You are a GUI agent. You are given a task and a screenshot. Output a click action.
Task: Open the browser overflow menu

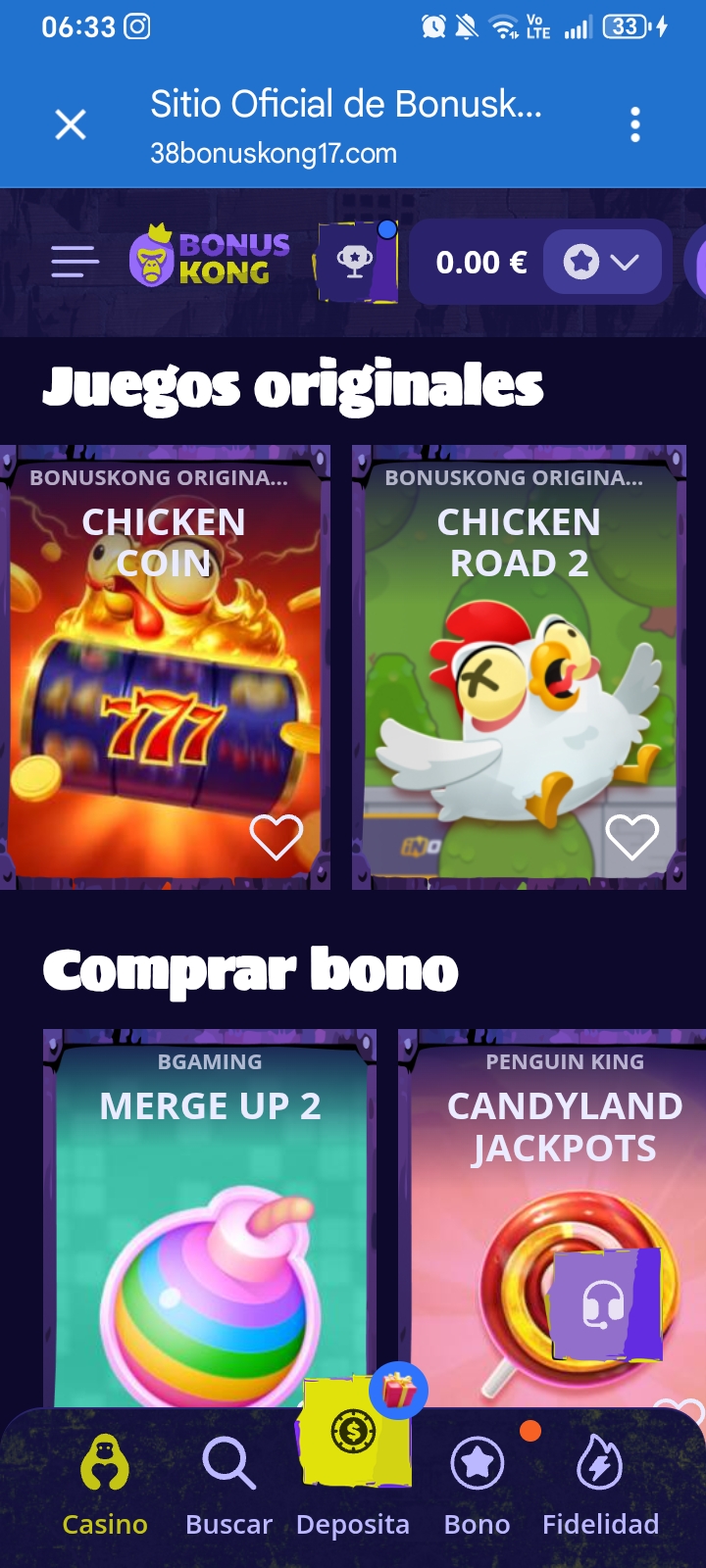click(635, 125)
